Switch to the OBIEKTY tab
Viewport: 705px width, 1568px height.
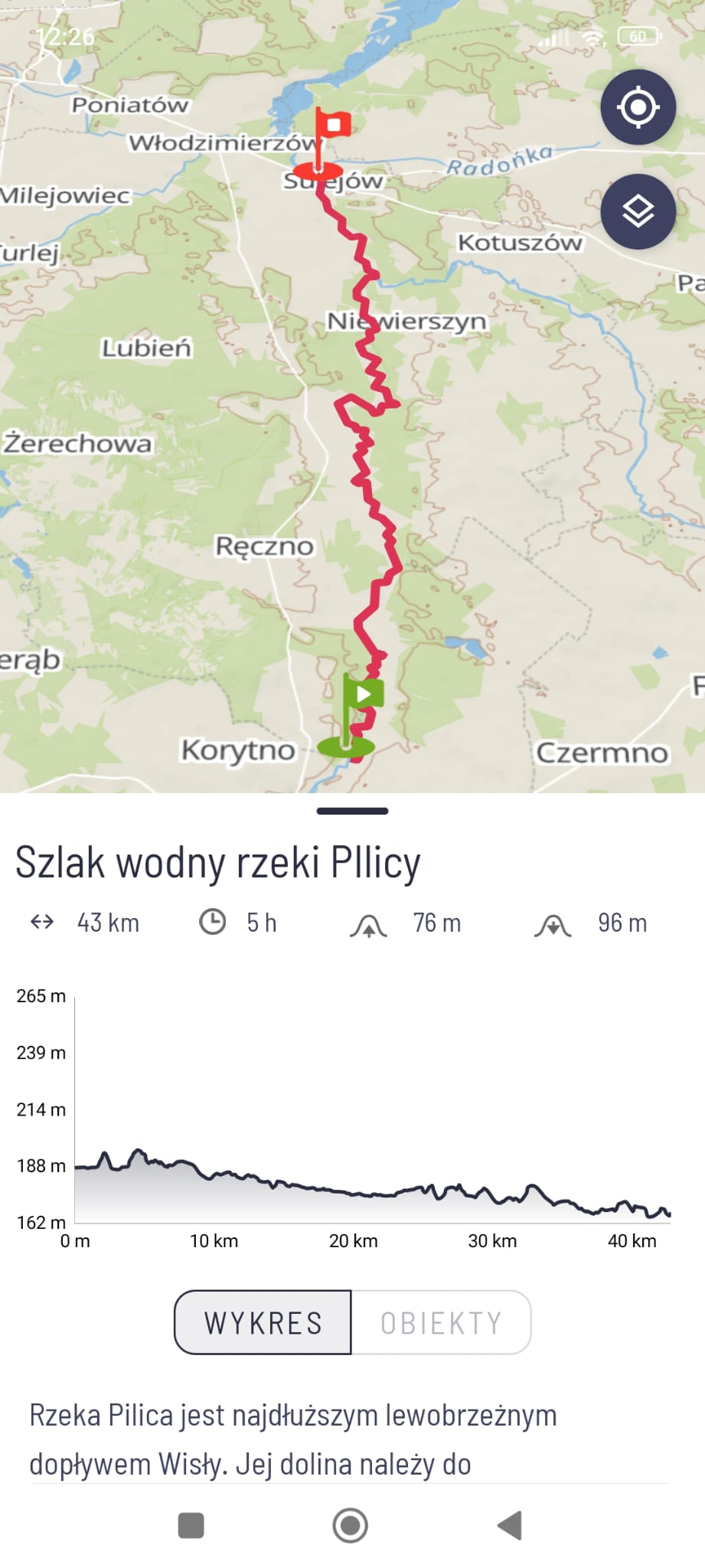(x=441, y=1322)
